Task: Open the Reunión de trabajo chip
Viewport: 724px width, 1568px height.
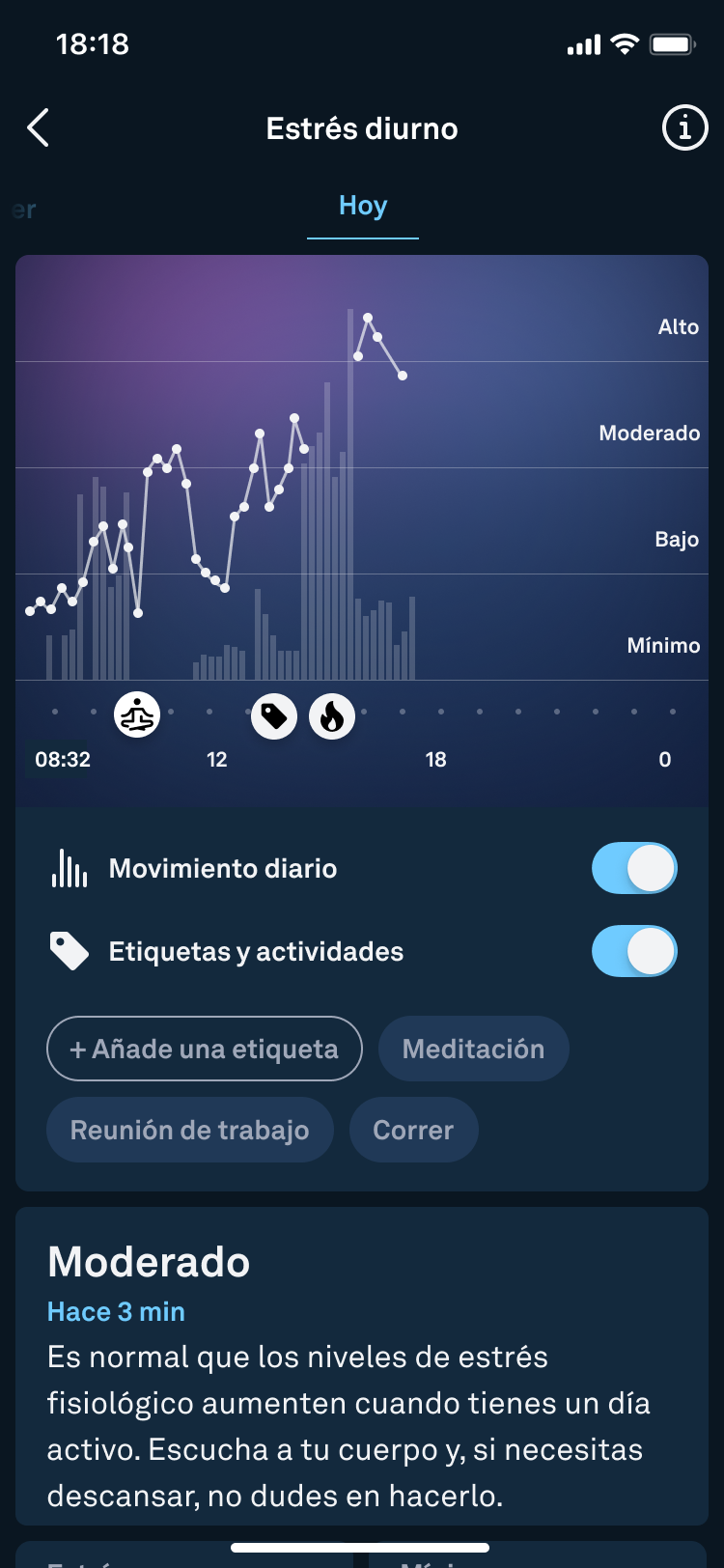Action: coord(190,1130)
